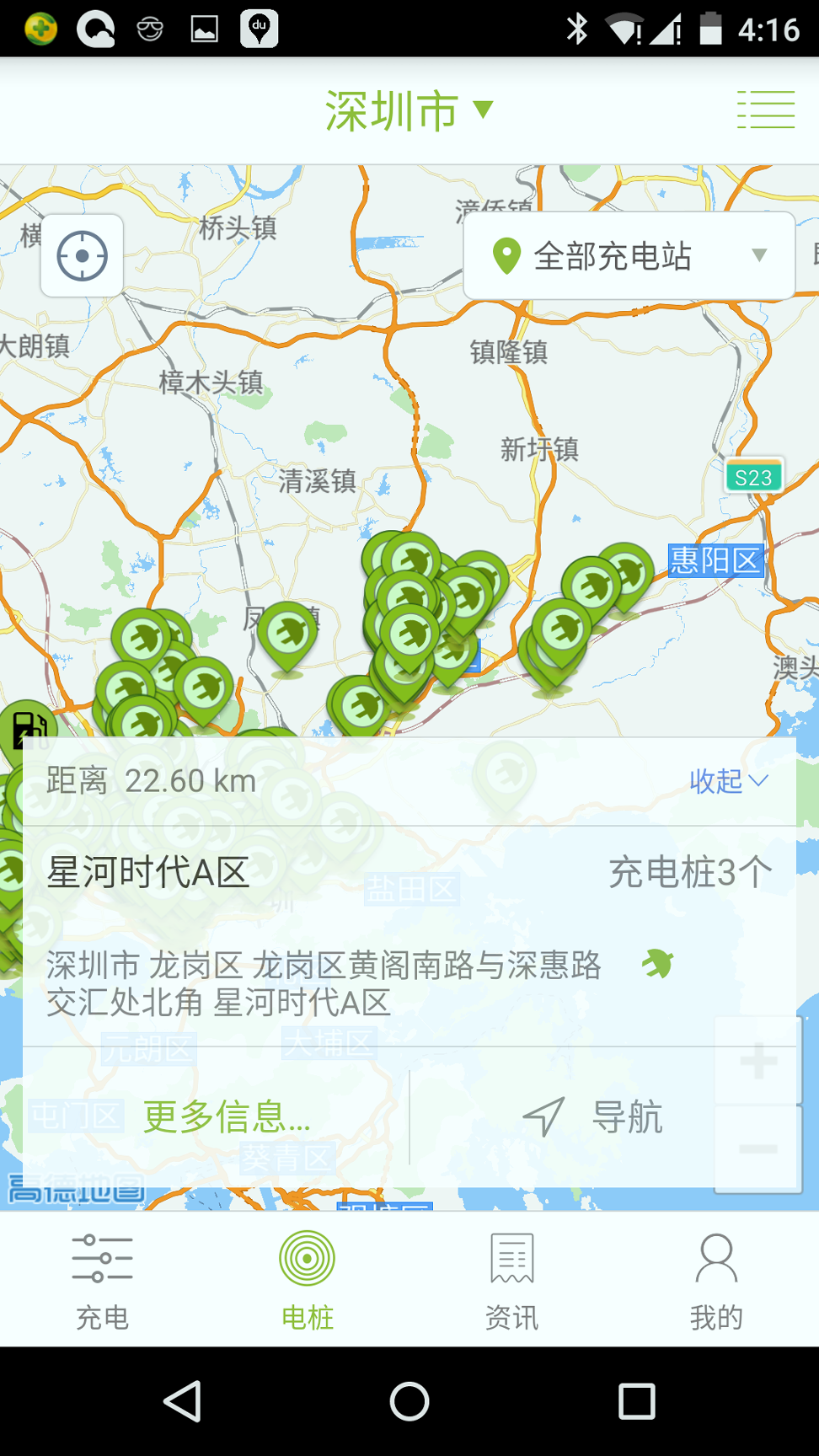Switch to the 充电 tab
Image resolution: width=819 pixels, height=1456 pixels.
(102, 1279)
